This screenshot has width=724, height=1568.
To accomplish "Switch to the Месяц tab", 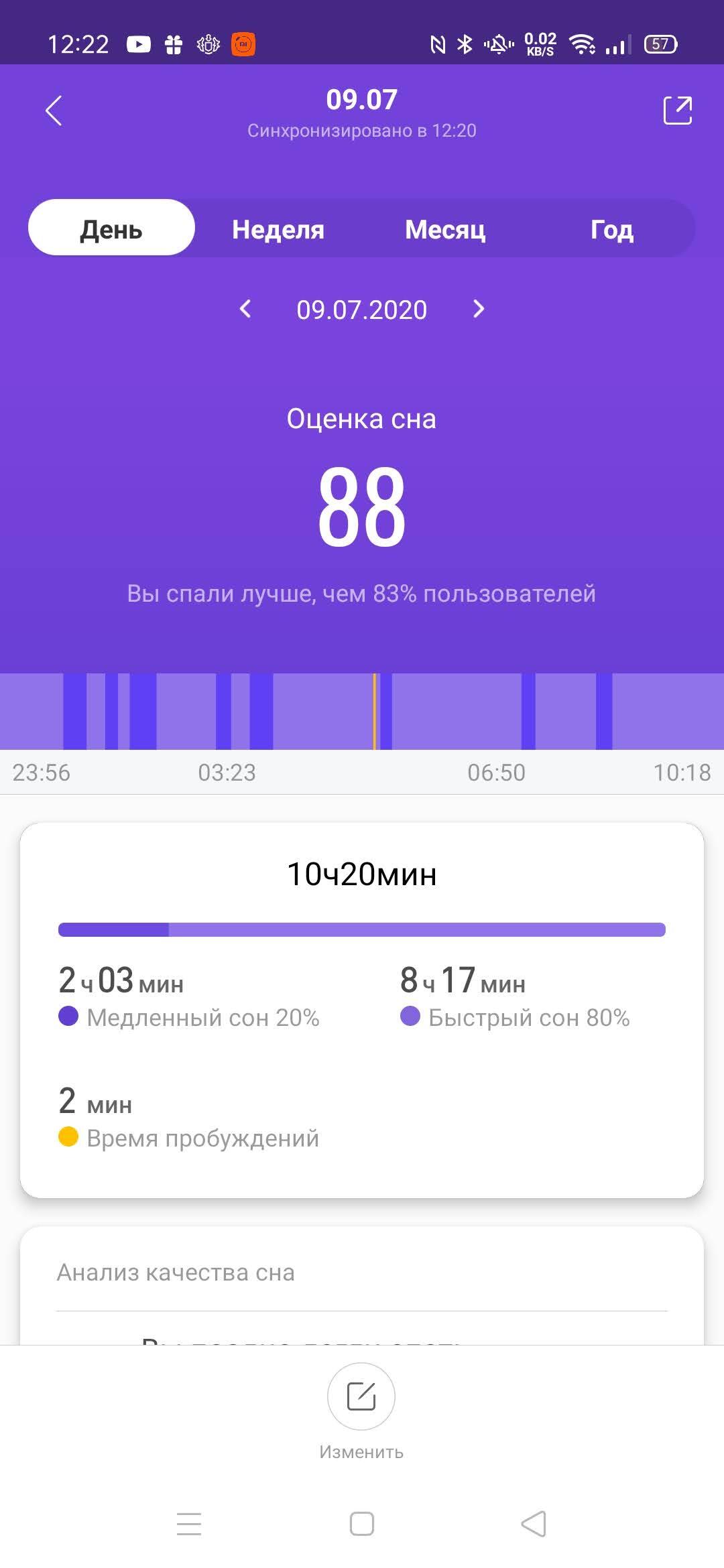I will click(445, 230).
